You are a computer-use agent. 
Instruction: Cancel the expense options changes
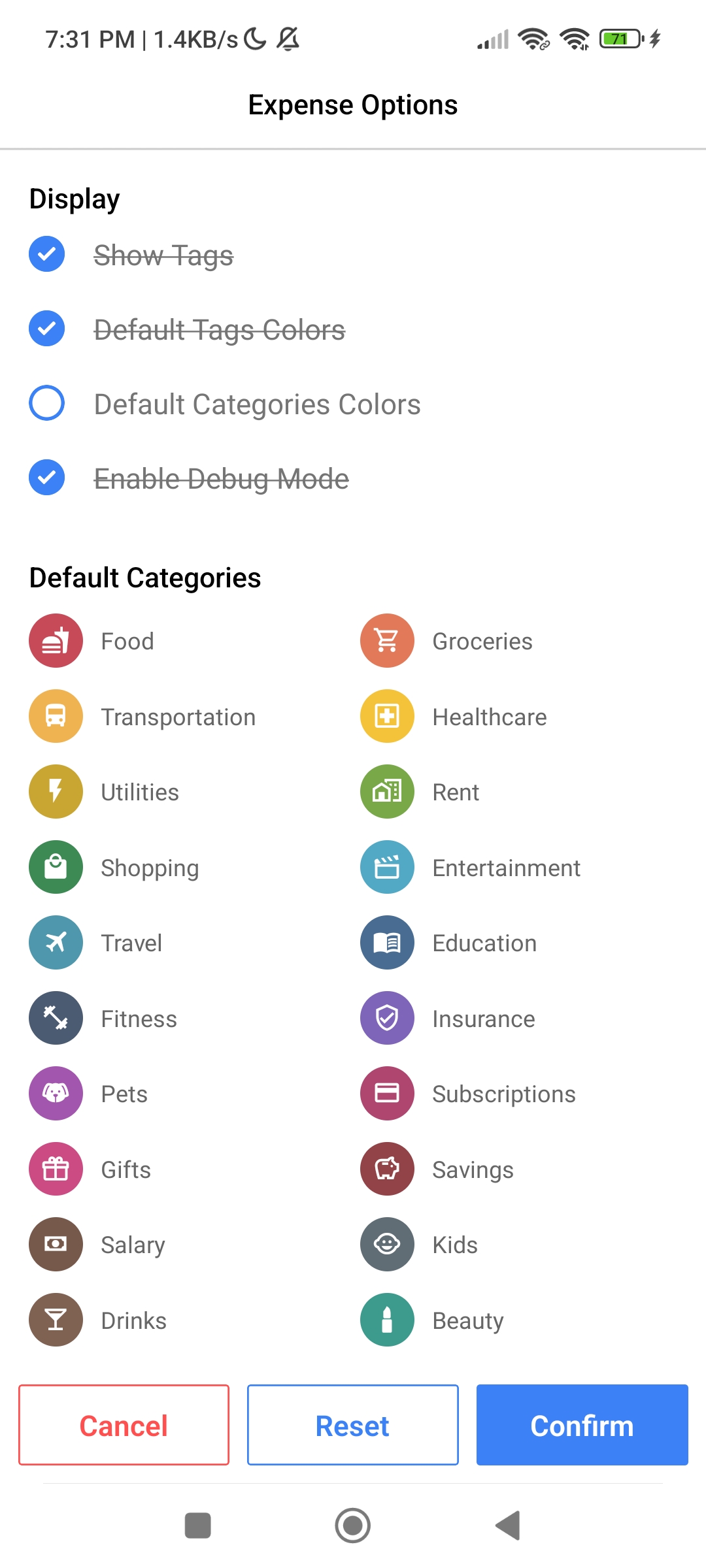click(124, 1425)
